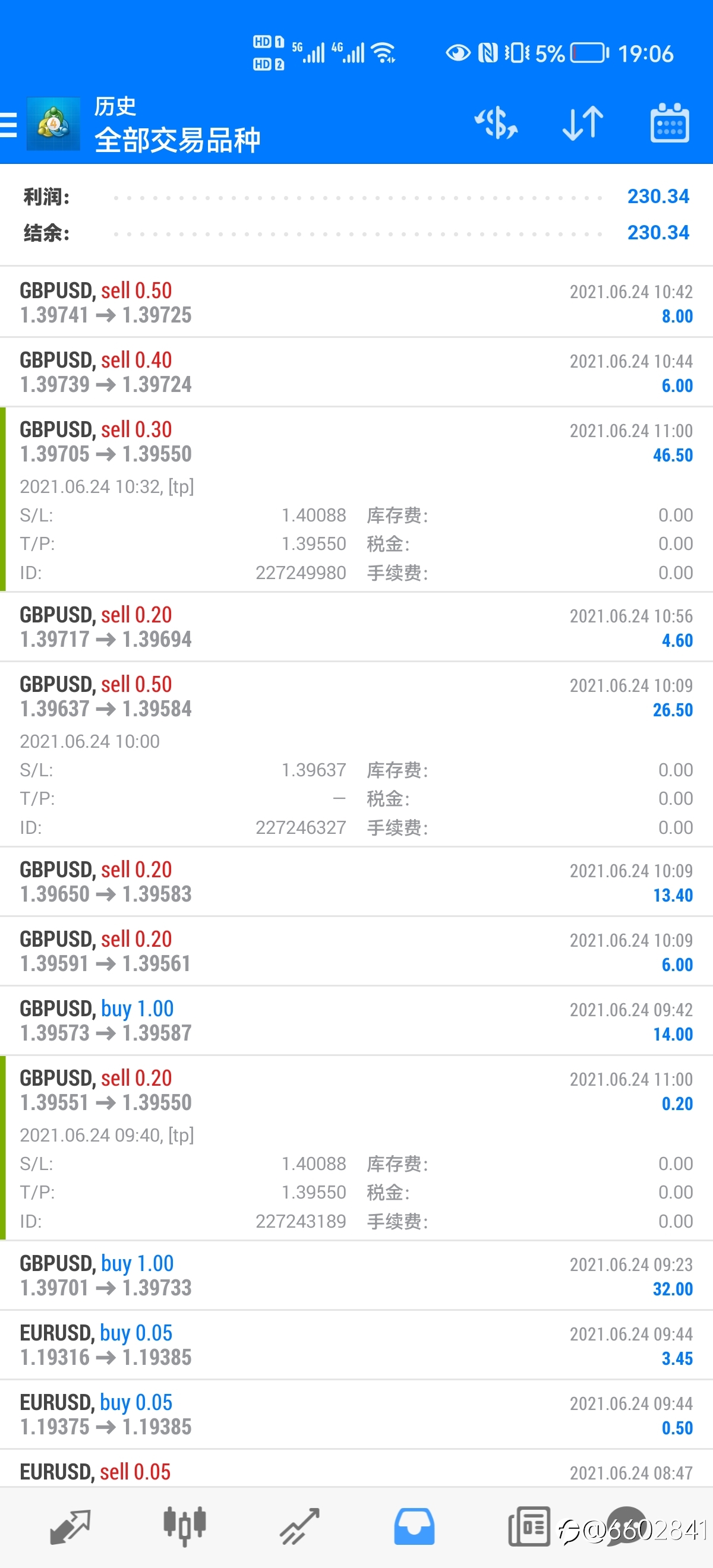Pick a history date range from the calendar
This screenshot has height=1568, width=713.
pos(669,123)
